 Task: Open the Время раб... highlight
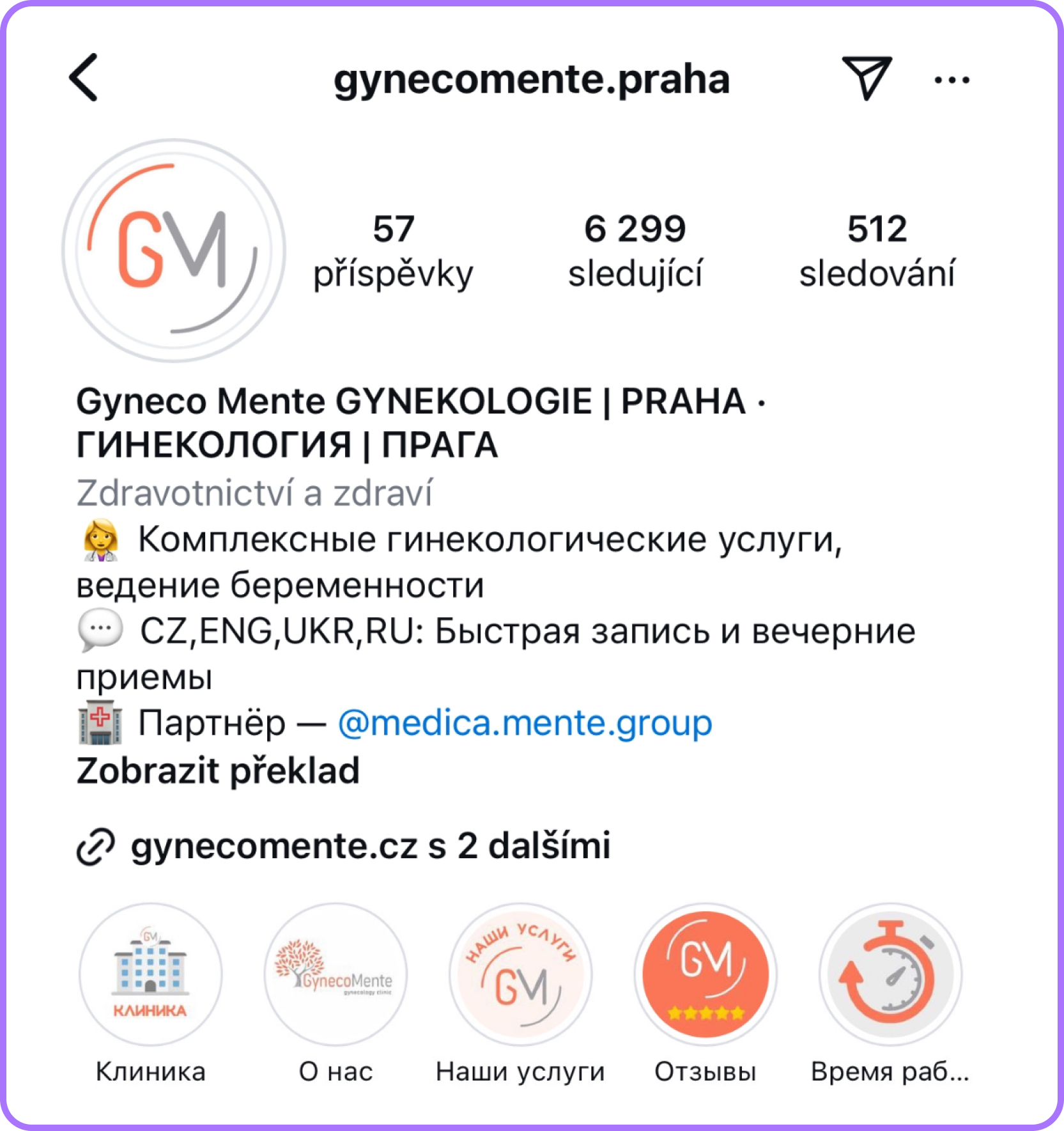[890, 974]
